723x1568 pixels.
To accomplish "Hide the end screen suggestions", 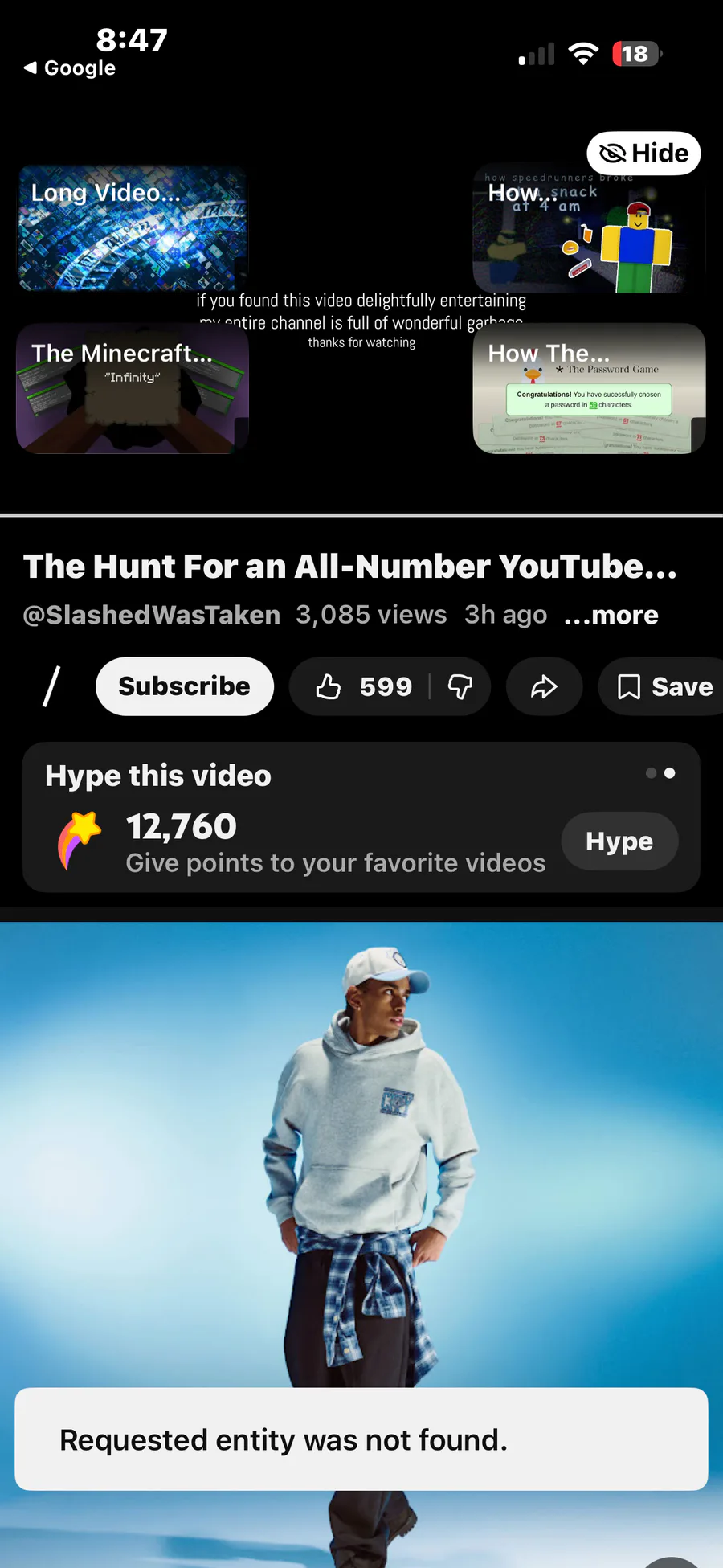I will tap(643, 153).
